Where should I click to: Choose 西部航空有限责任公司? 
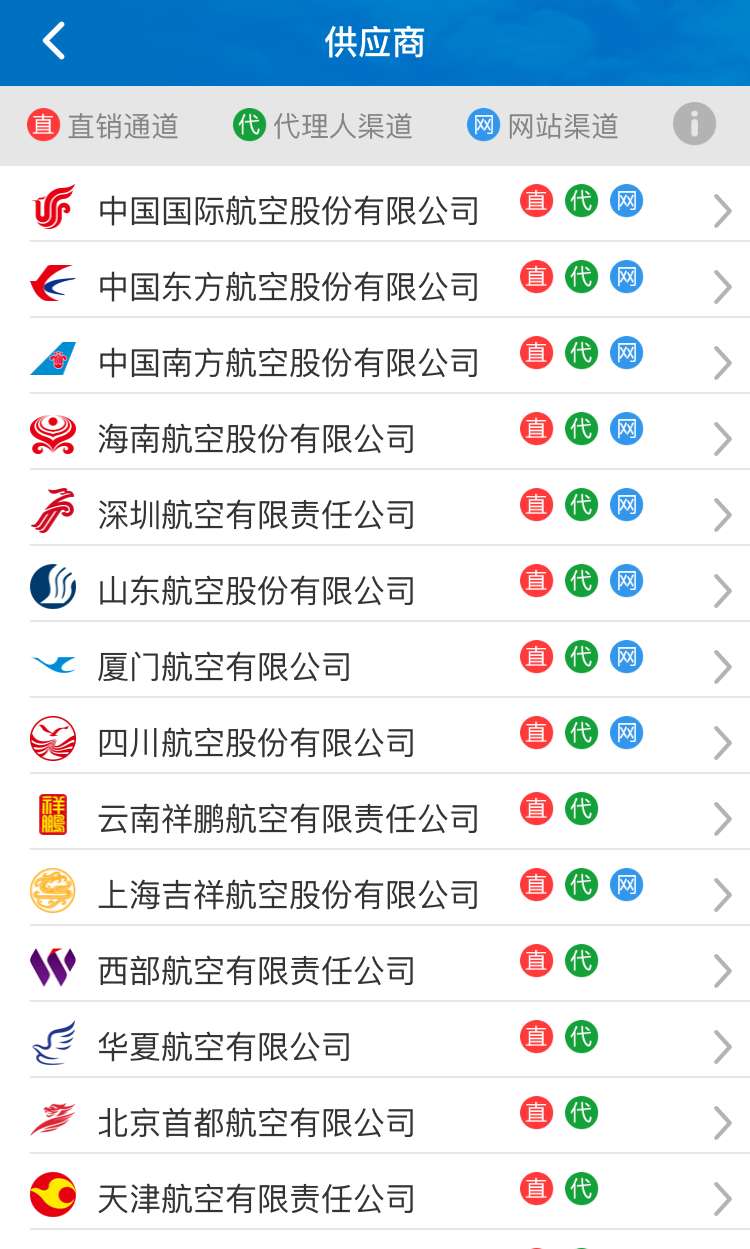coord(375,964)
